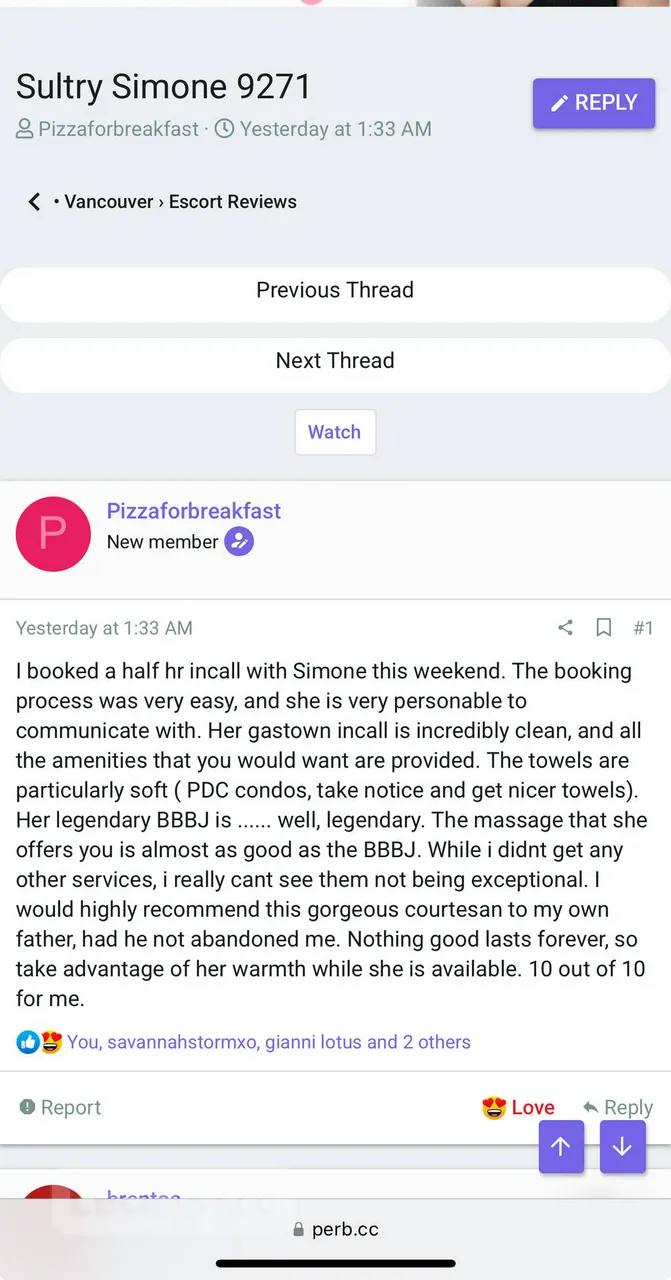The height and width of the screenshot is (1280, 671).
Task: Open Pizzaforbreakfast profile from post header
Action: (x=194, y=511)
